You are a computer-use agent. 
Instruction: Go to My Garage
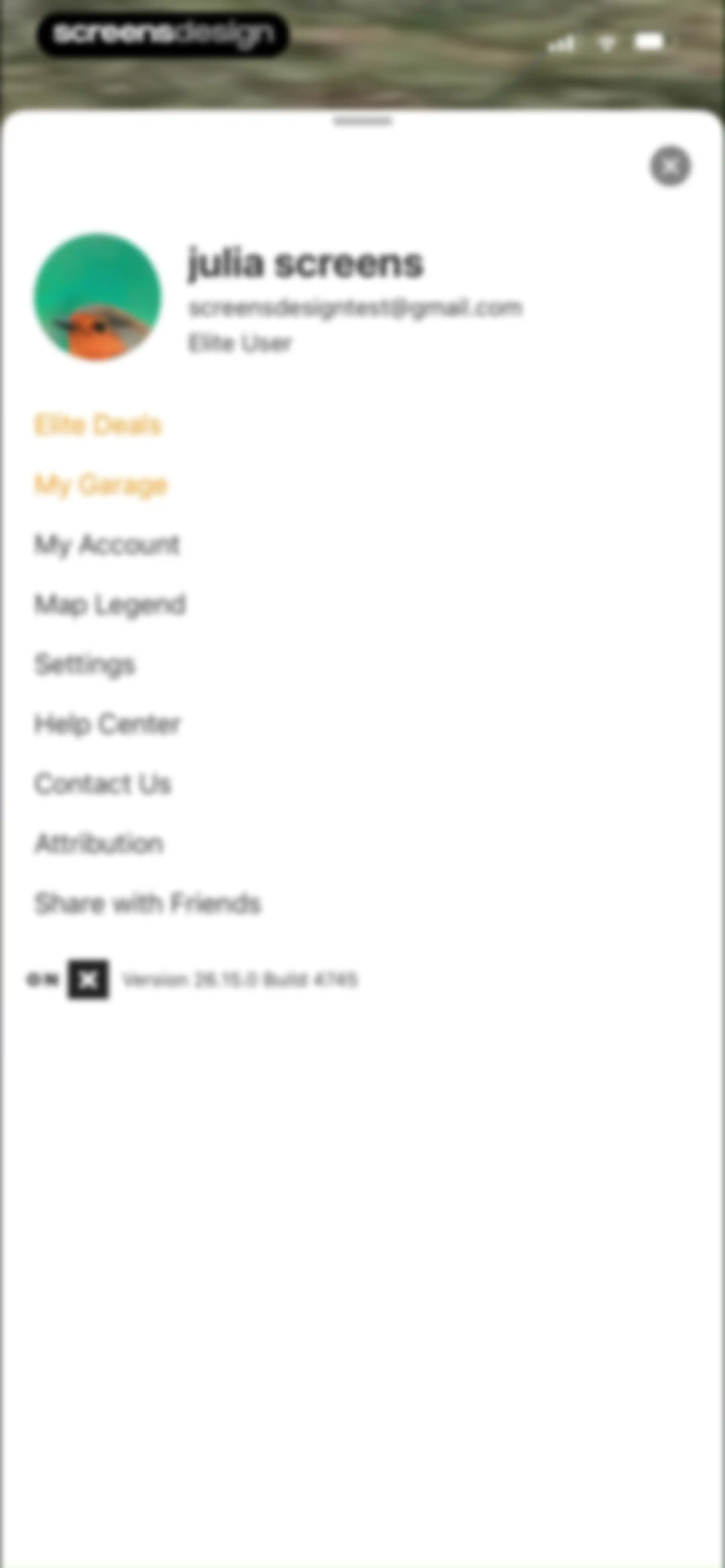[100, 485]
